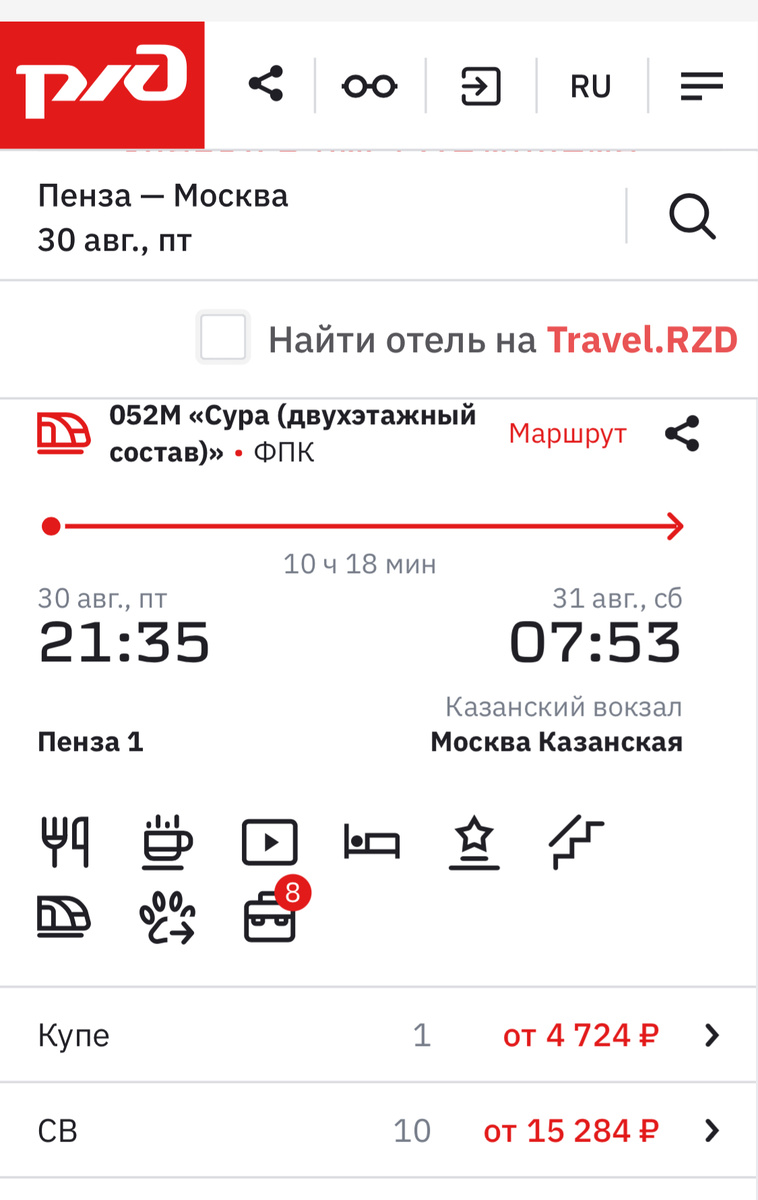Open the hamburger menu
758x1200 pixels.
tap(702, 86)
